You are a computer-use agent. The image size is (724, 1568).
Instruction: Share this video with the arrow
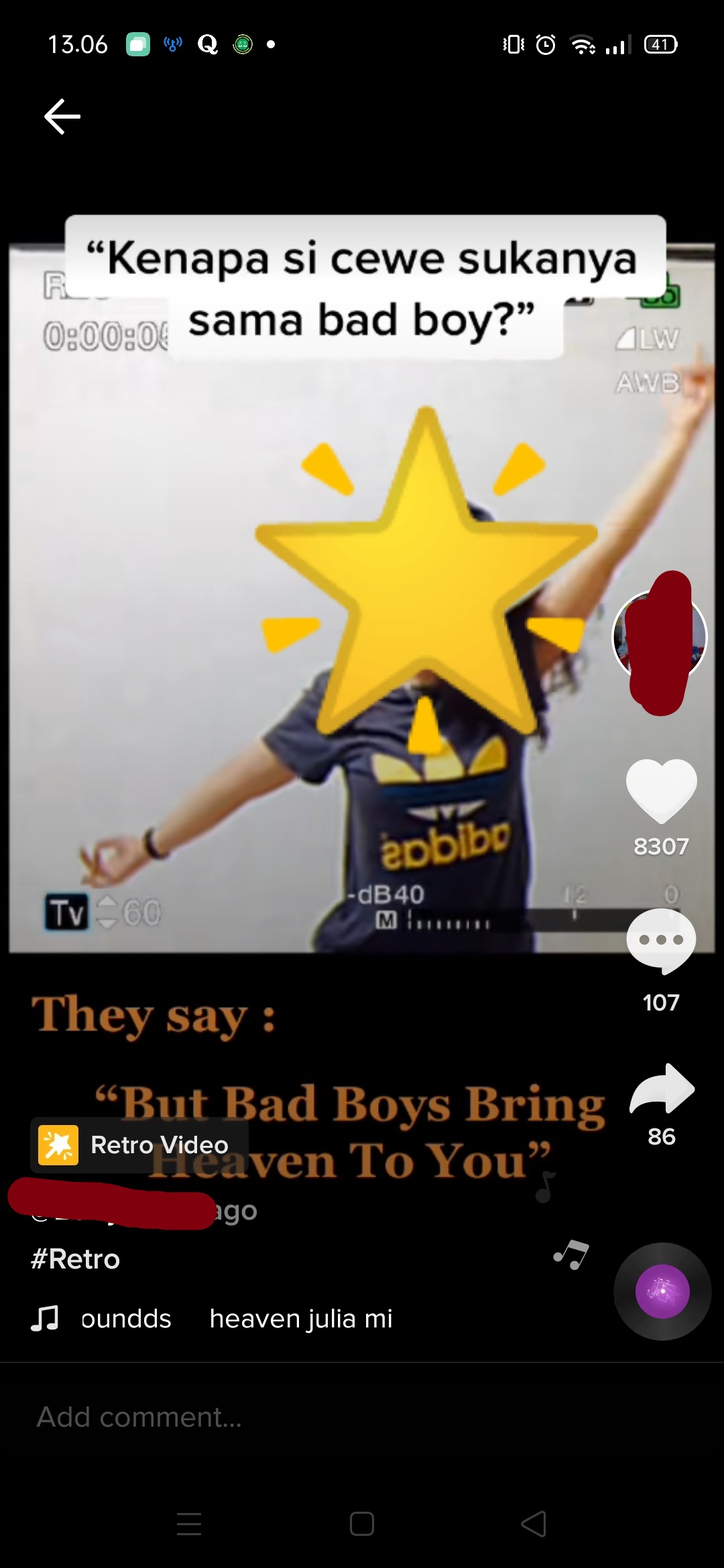[662, 1088]
